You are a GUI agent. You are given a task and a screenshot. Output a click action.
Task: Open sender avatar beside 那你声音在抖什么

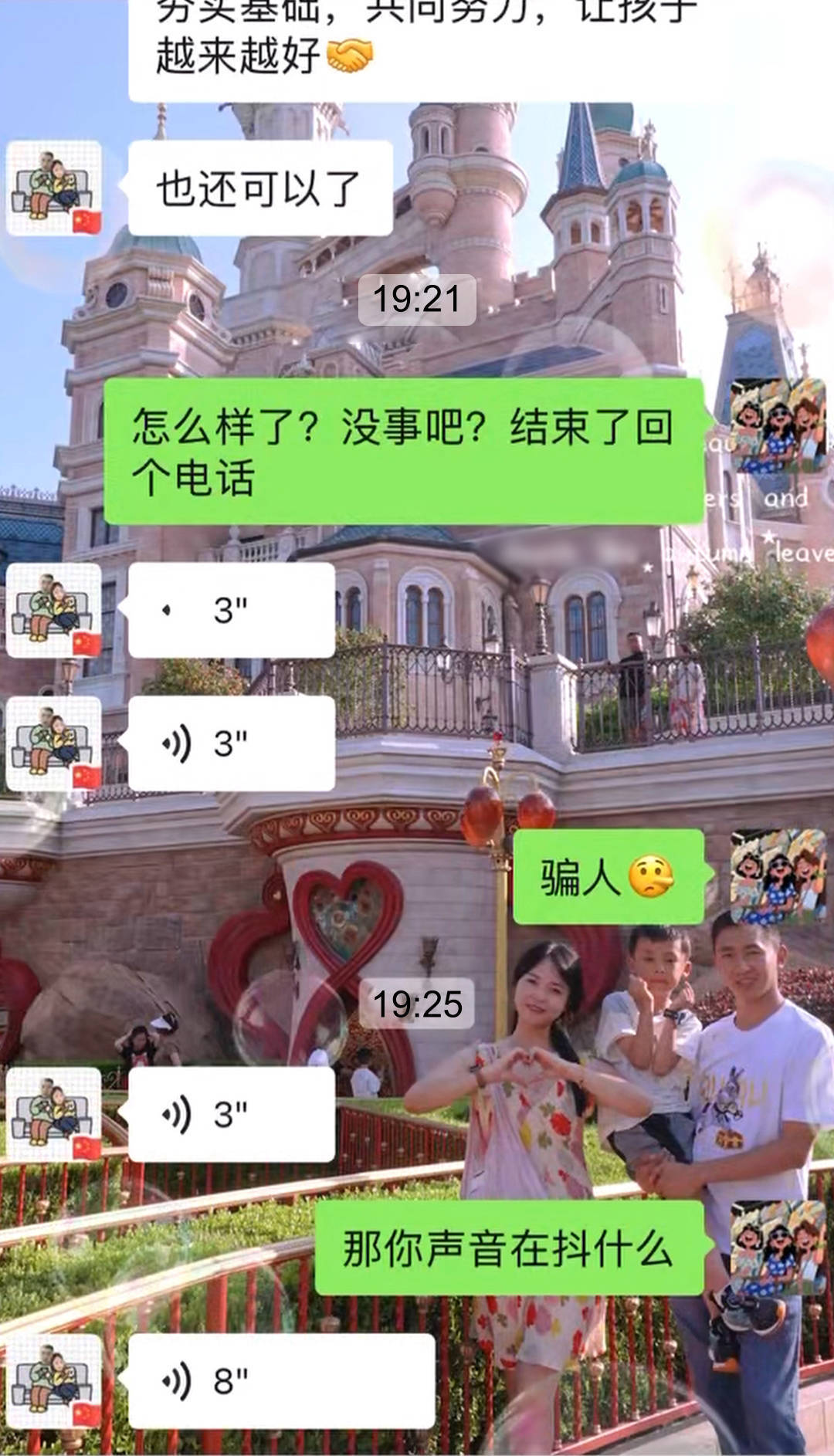(x=778, y=1248)
